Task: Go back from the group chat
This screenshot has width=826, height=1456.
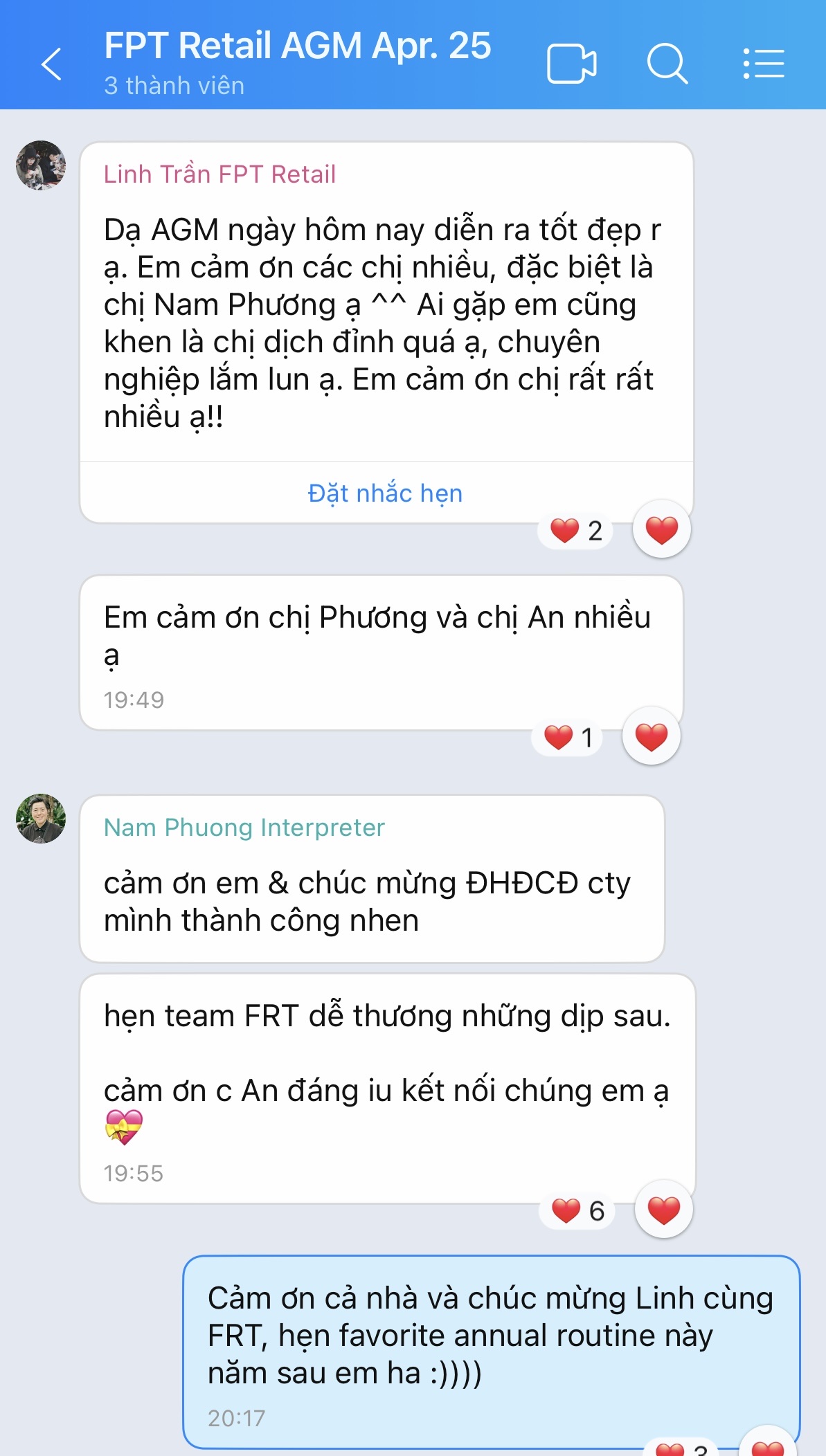Action: (x=52, y=64)
